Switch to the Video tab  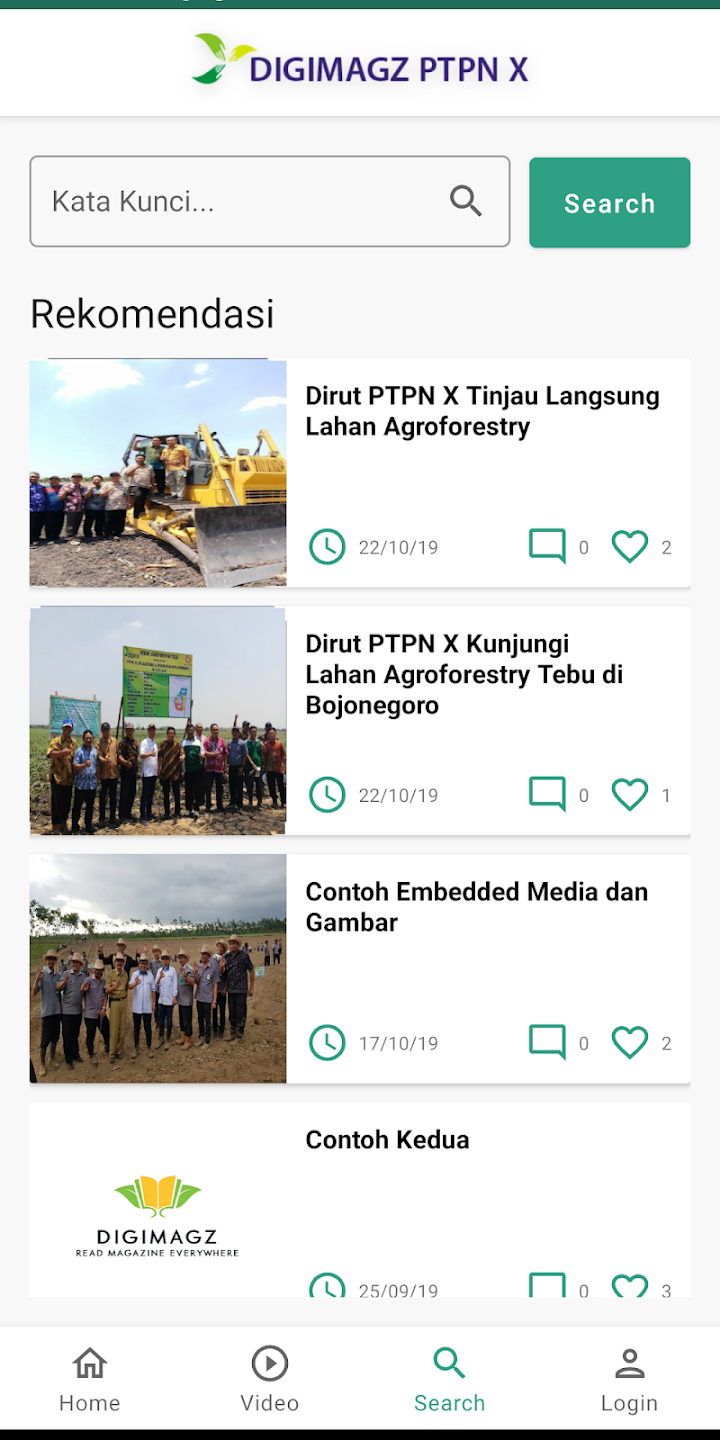click(270, 1378)
